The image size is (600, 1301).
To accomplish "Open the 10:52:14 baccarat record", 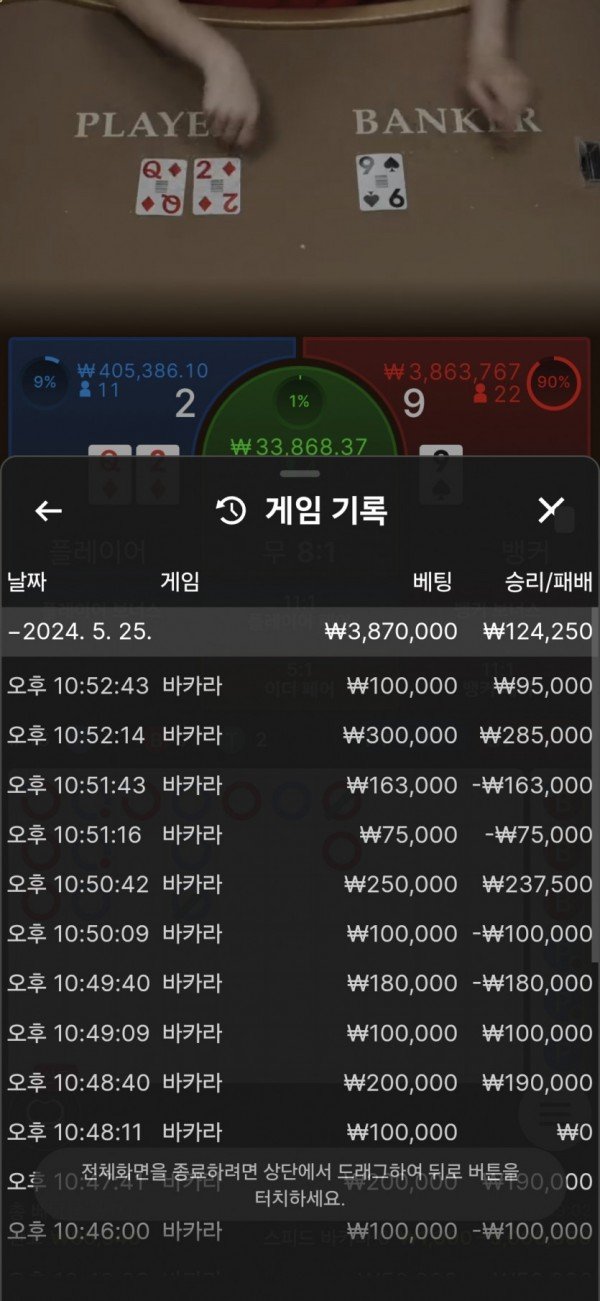I will click(300, 735).
